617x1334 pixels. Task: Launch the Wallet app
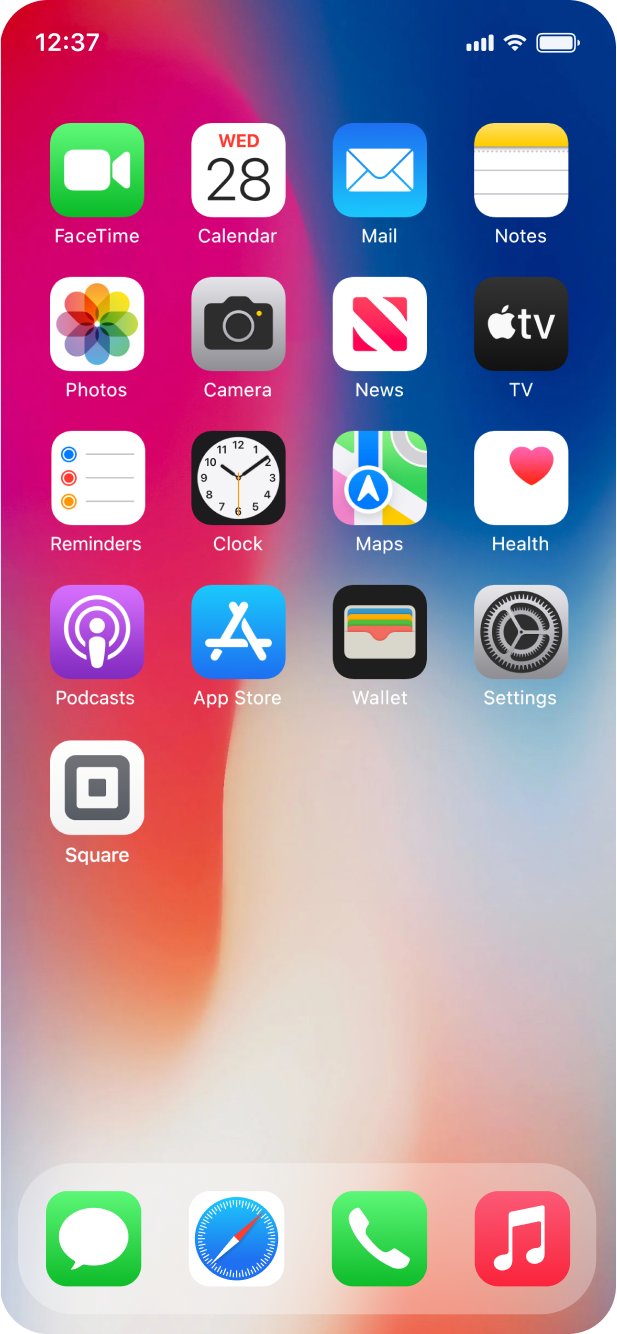pos(379,632)
